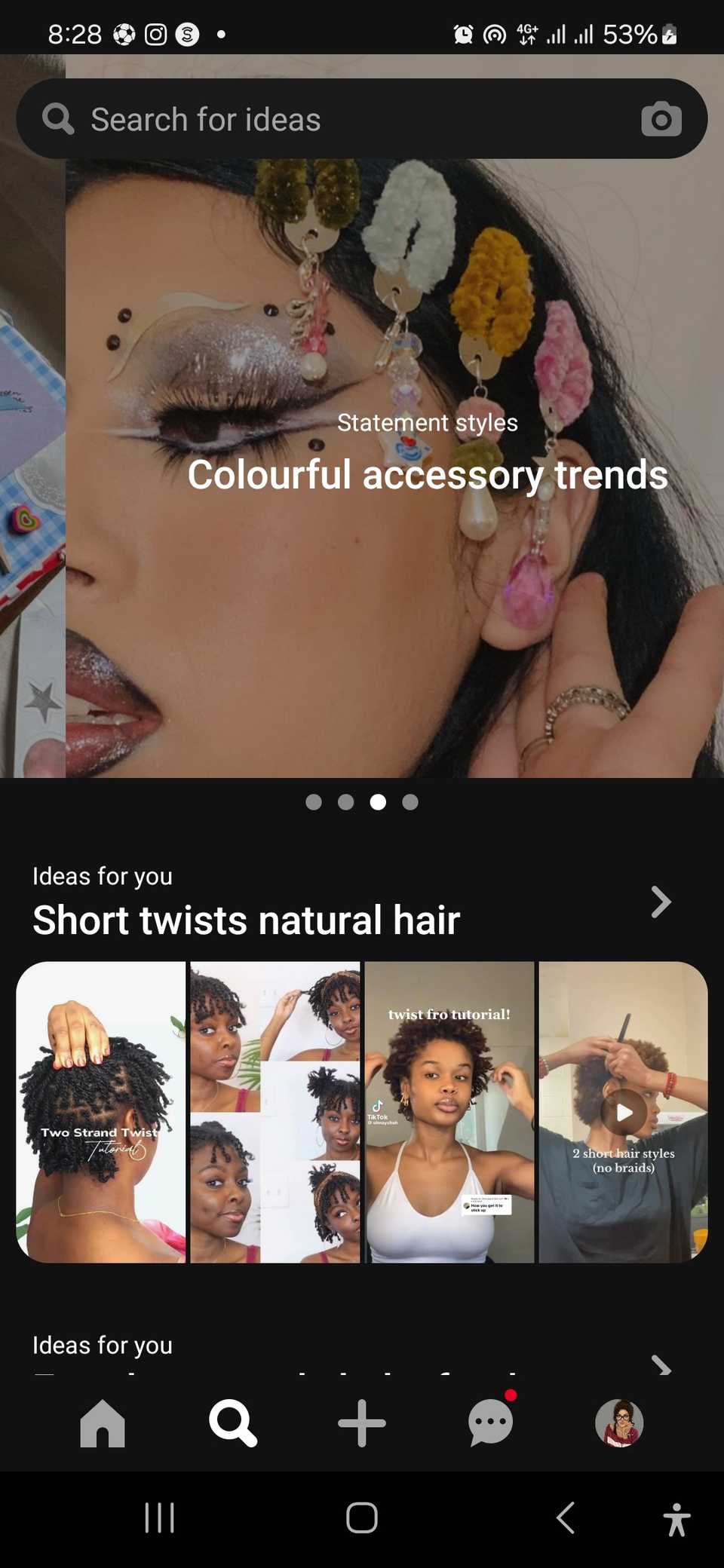Select the search icon in bottom navigation
The width and height of the screenshot is (724, 1568).
pos(232,1422)
